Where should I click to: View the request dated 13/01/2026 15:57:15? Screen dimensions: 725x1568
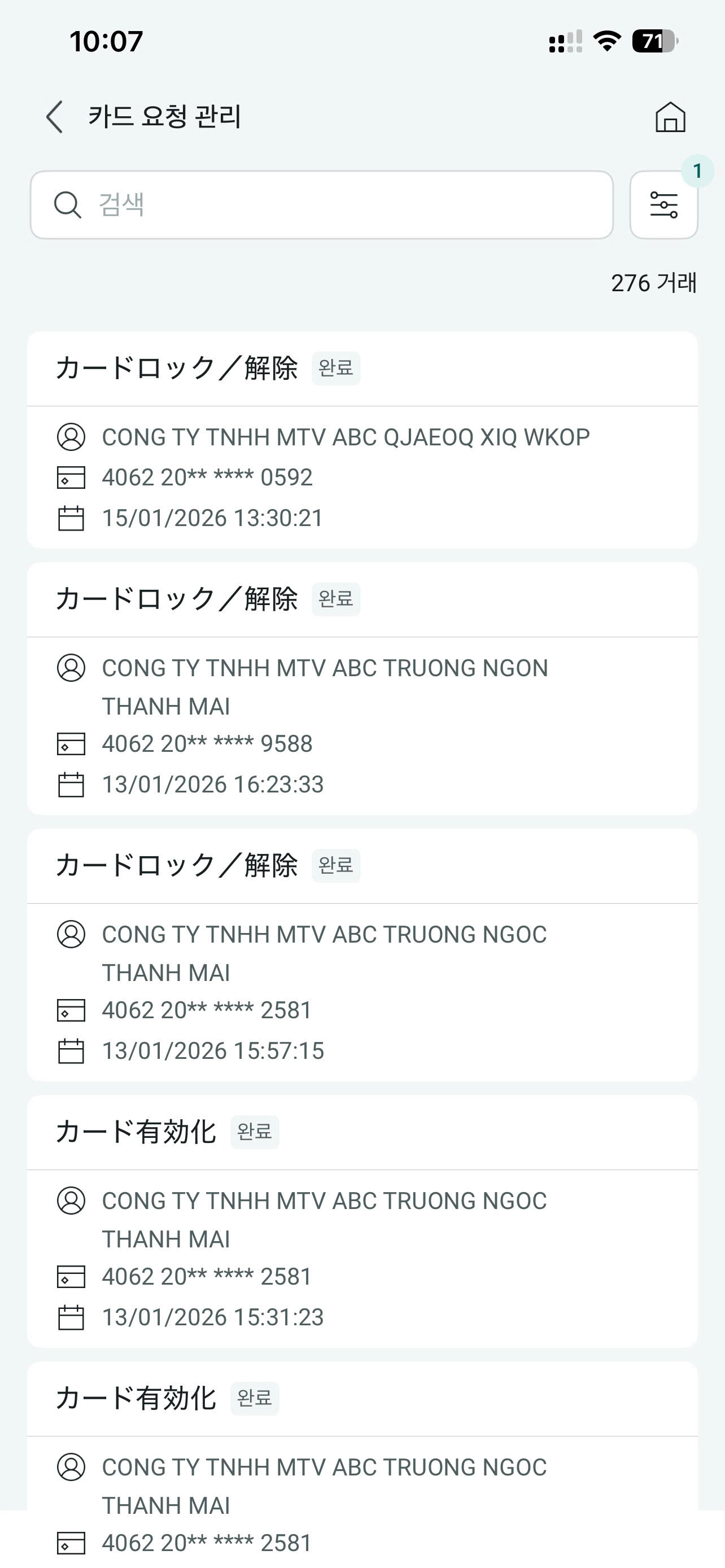(362, 955)
